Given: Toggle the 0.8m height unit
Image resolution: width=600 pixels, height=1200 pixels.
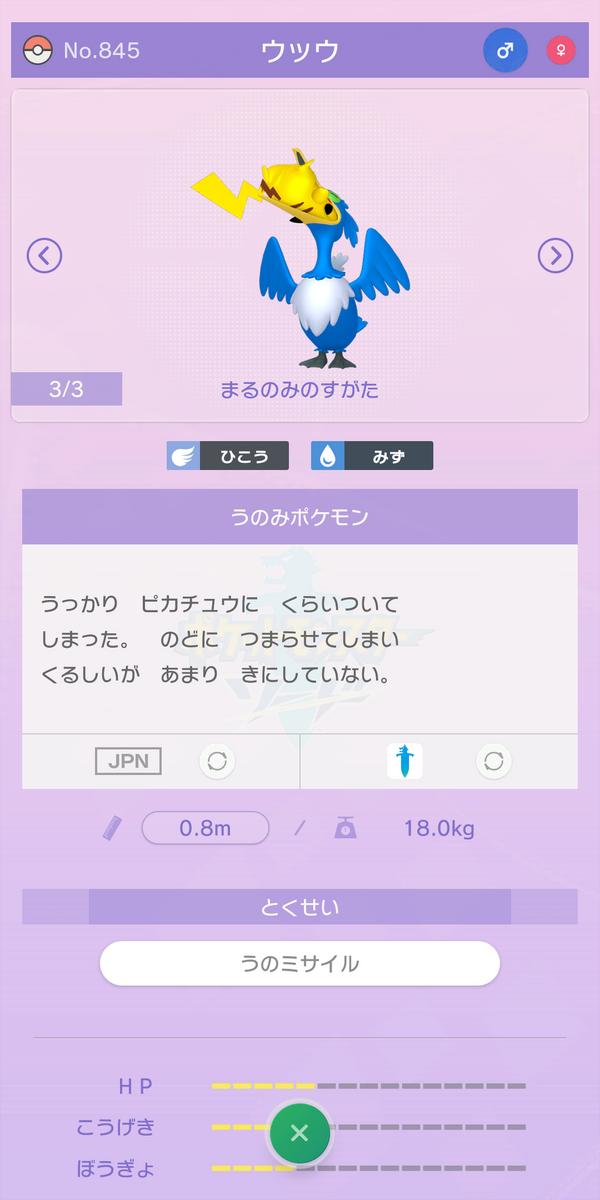Looking at the screenshot, I should point(206,828).
